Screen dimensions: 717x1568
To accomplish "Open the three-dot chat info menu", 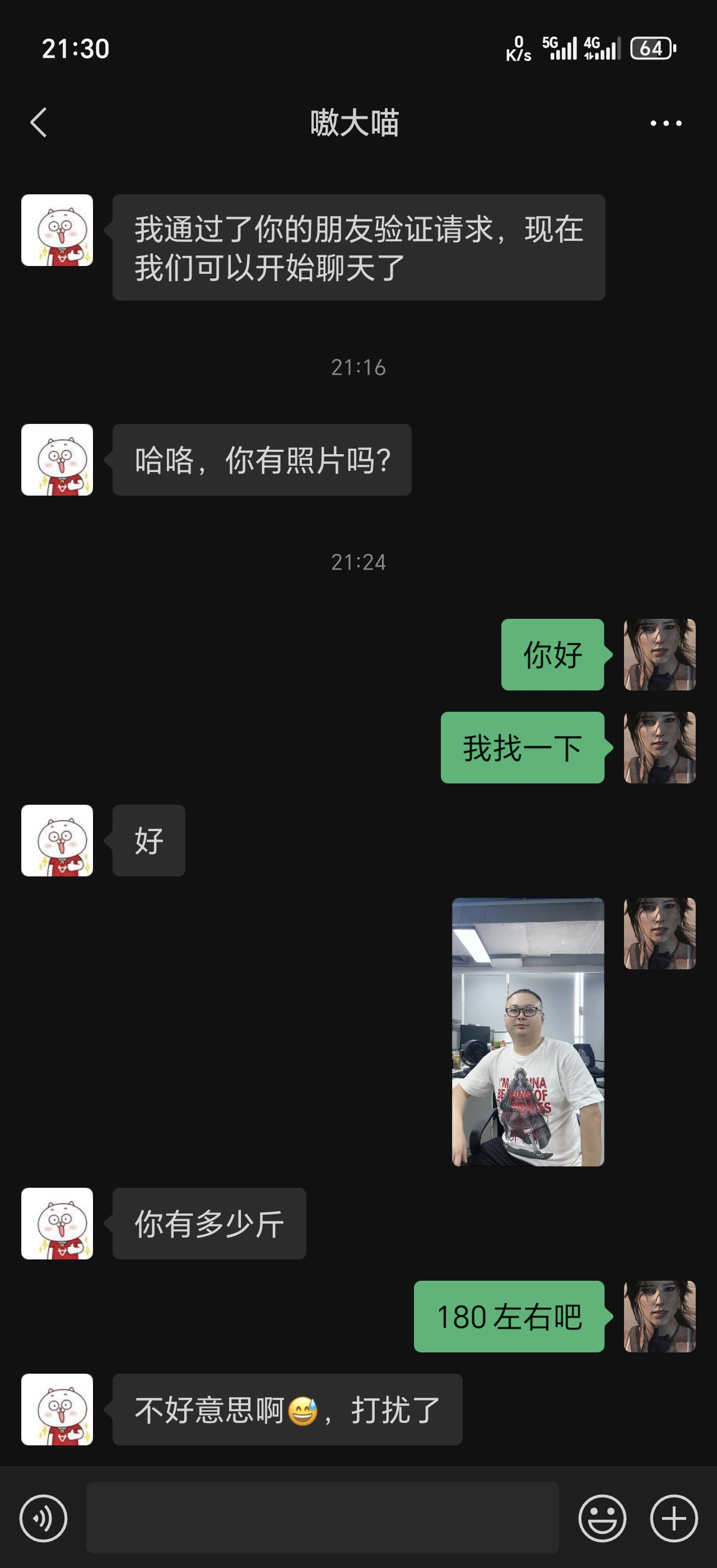I will (x=665, y=123).
